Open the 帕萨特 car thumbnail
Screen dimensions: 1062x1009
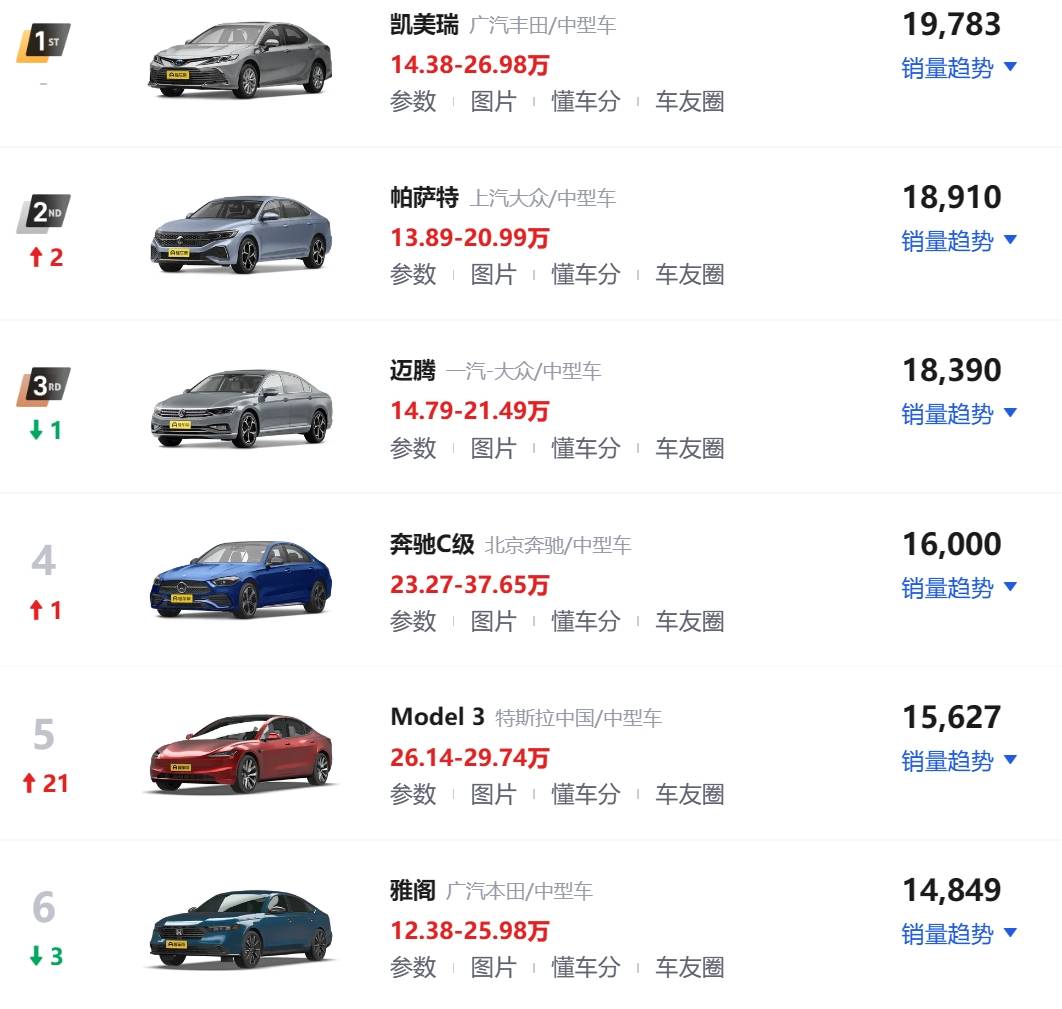coord(240,235)
